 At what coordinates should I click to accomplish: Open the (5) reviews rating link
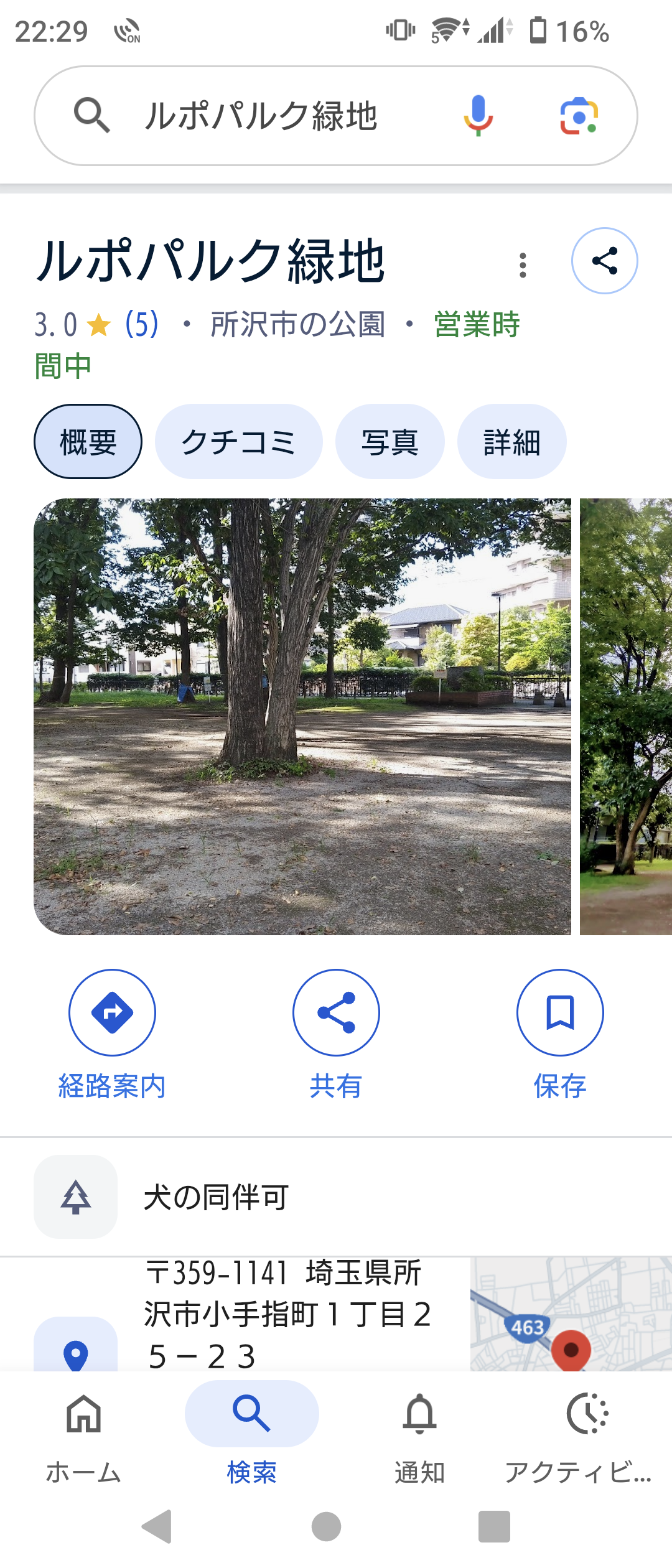point(142,325)
